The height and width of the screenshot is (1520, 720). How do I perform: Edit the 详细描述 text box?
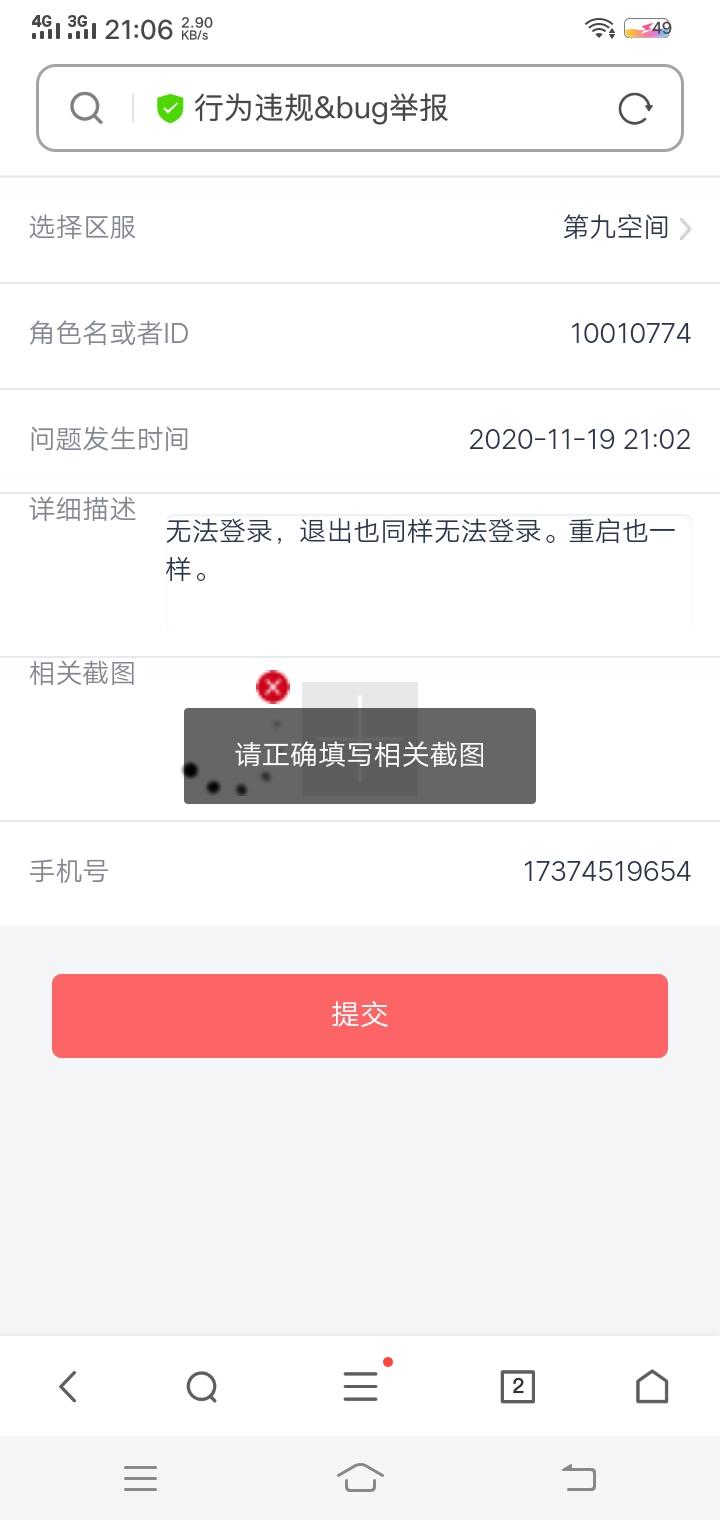[428, 573]
